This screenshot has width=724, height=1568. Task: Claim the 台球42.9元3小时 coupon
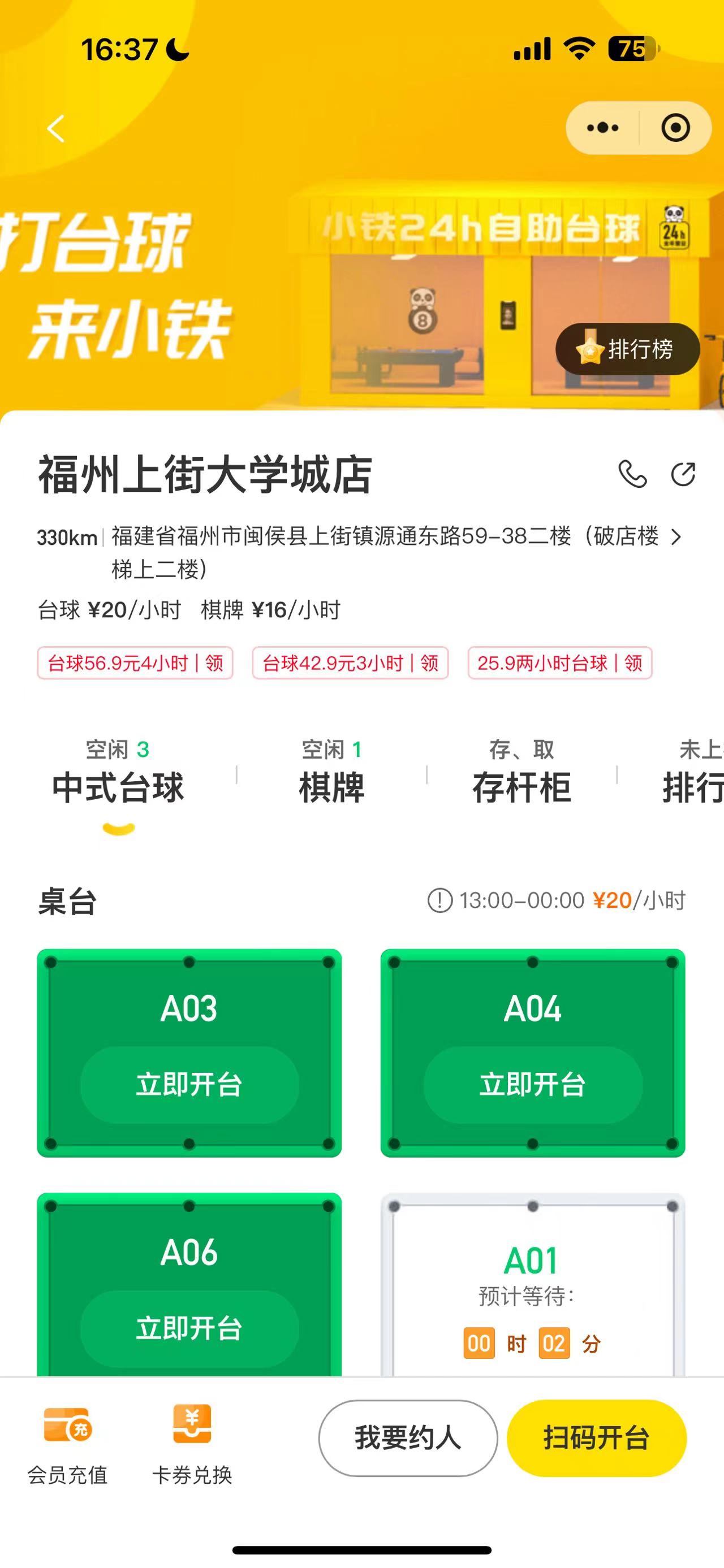point(350,663)
